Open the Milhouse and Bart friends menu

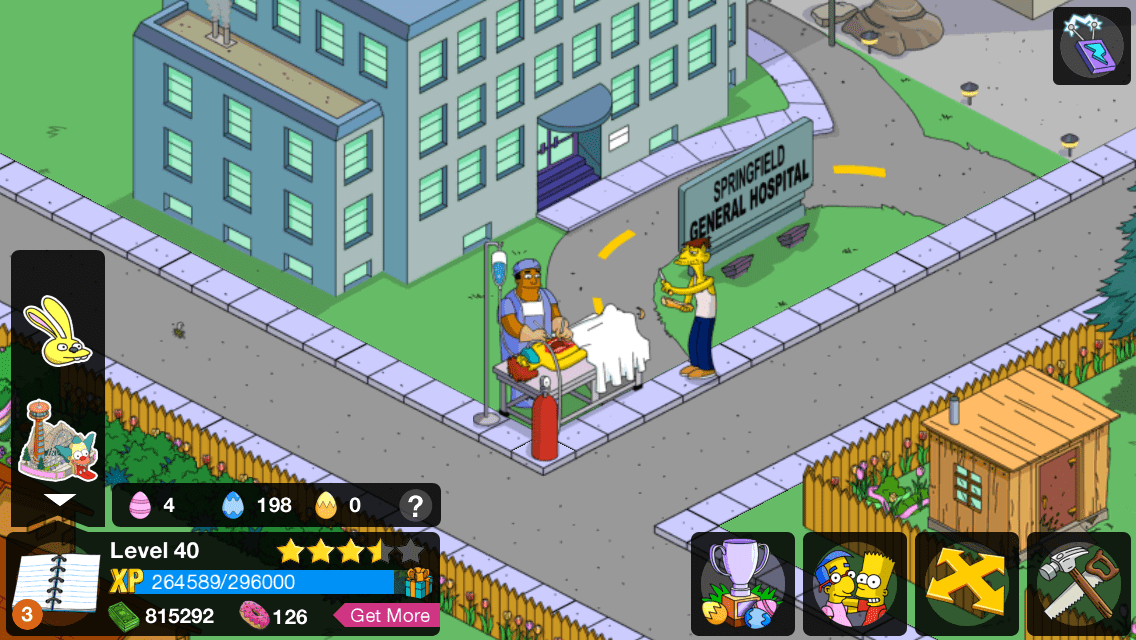(855, 583)
